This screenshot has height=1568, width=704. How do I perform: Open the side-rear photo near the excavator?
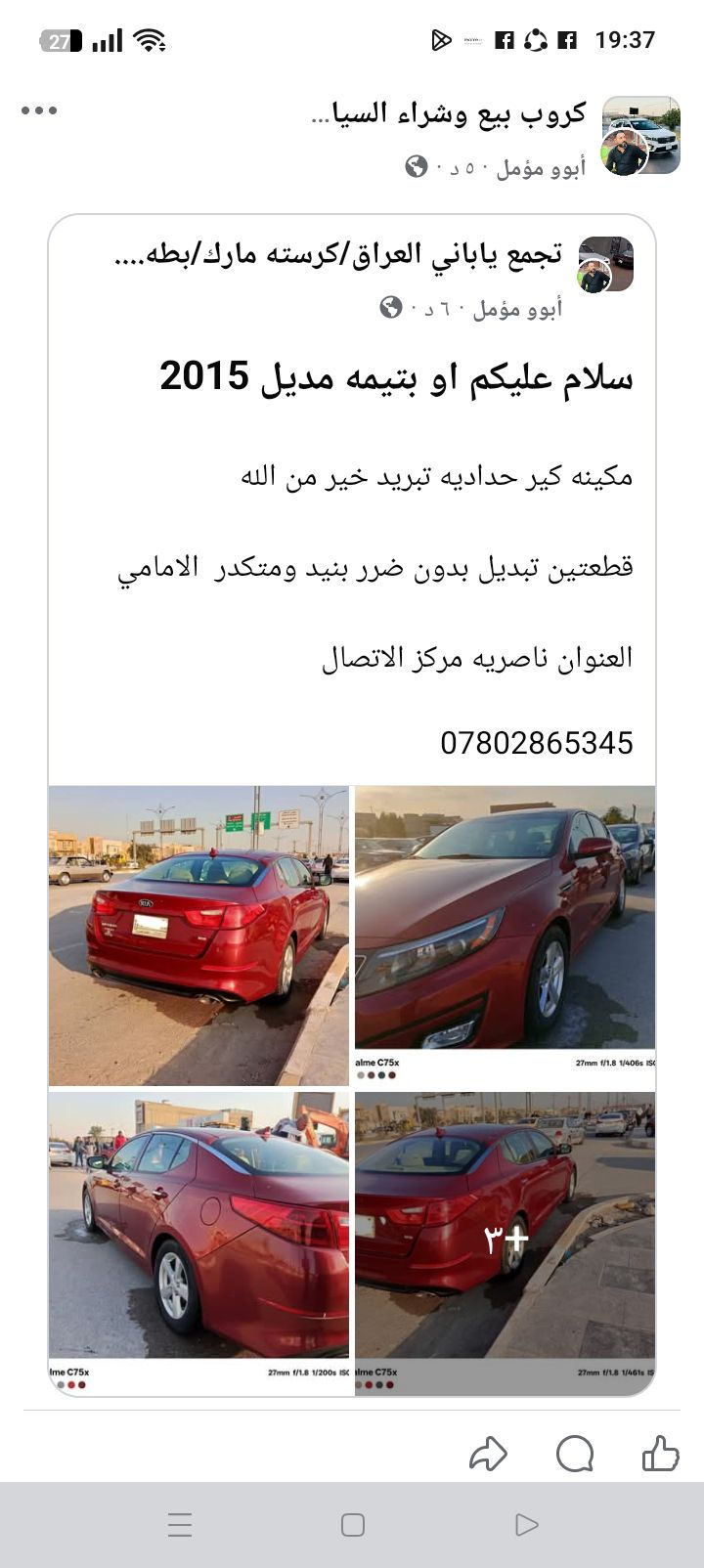pos(198,1241)
